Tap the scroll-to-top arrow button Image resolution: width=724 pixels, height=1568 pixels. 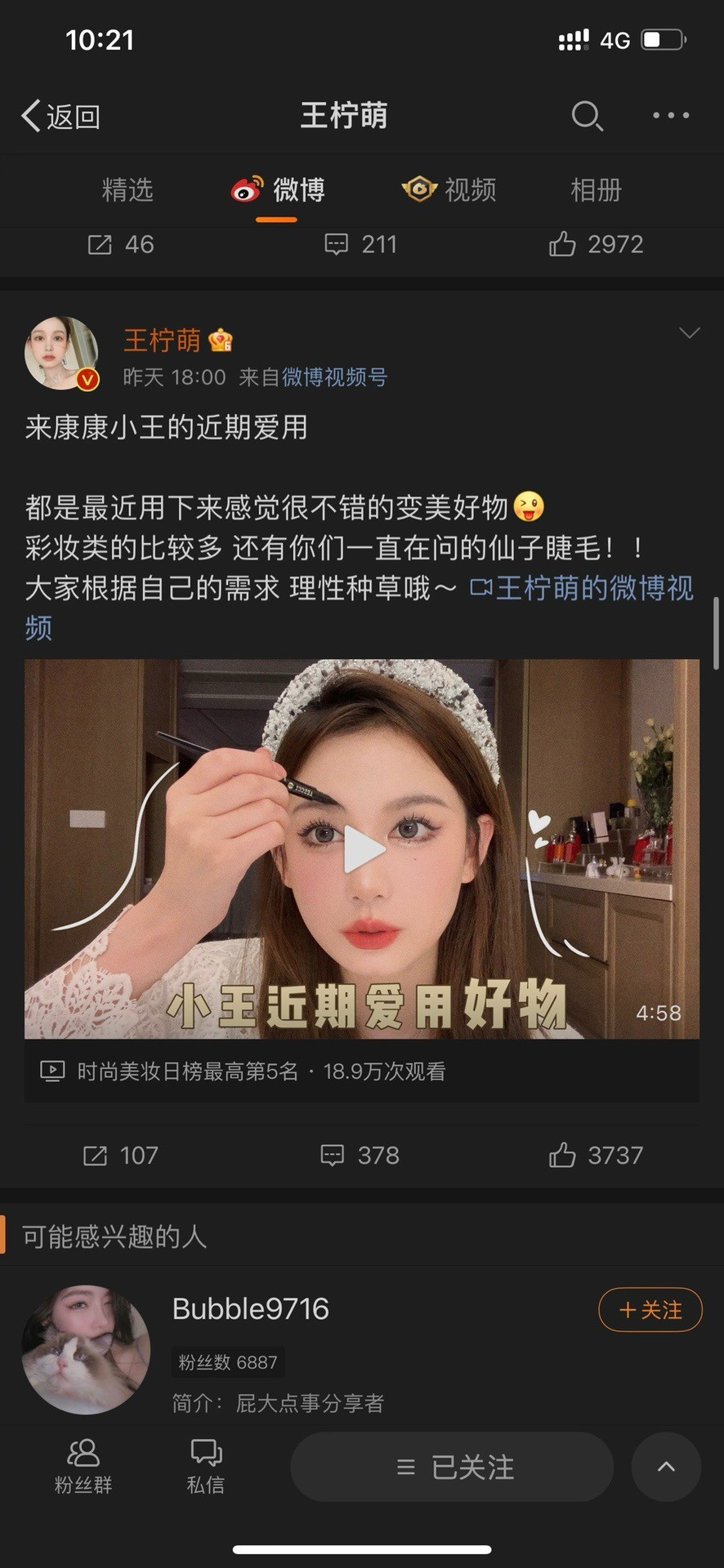666,1467
